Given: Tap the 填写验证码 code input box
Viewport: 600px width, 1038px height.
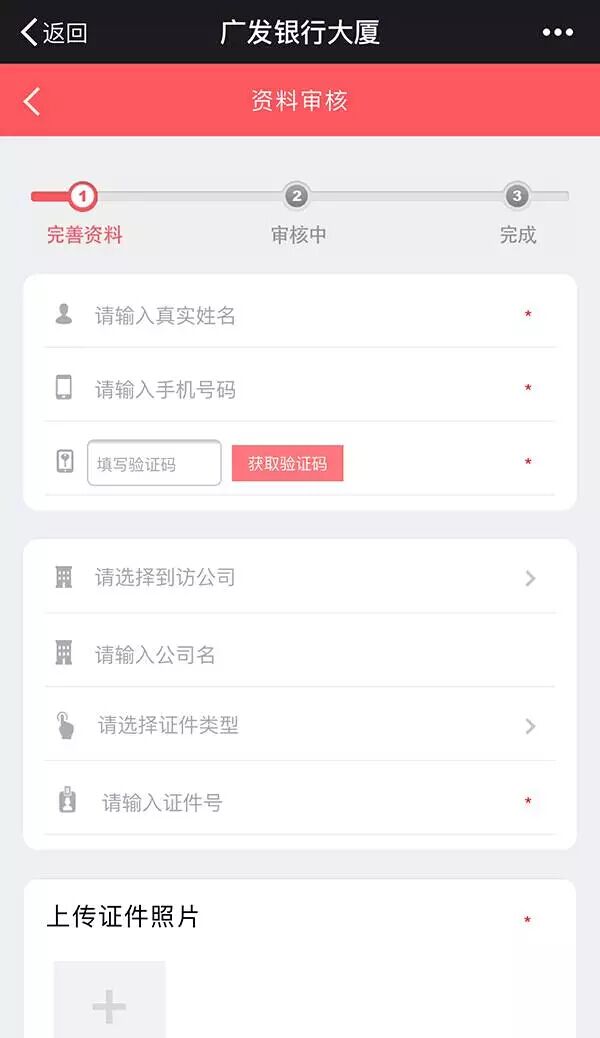Looking at the screenshot, I should (154, 463).
